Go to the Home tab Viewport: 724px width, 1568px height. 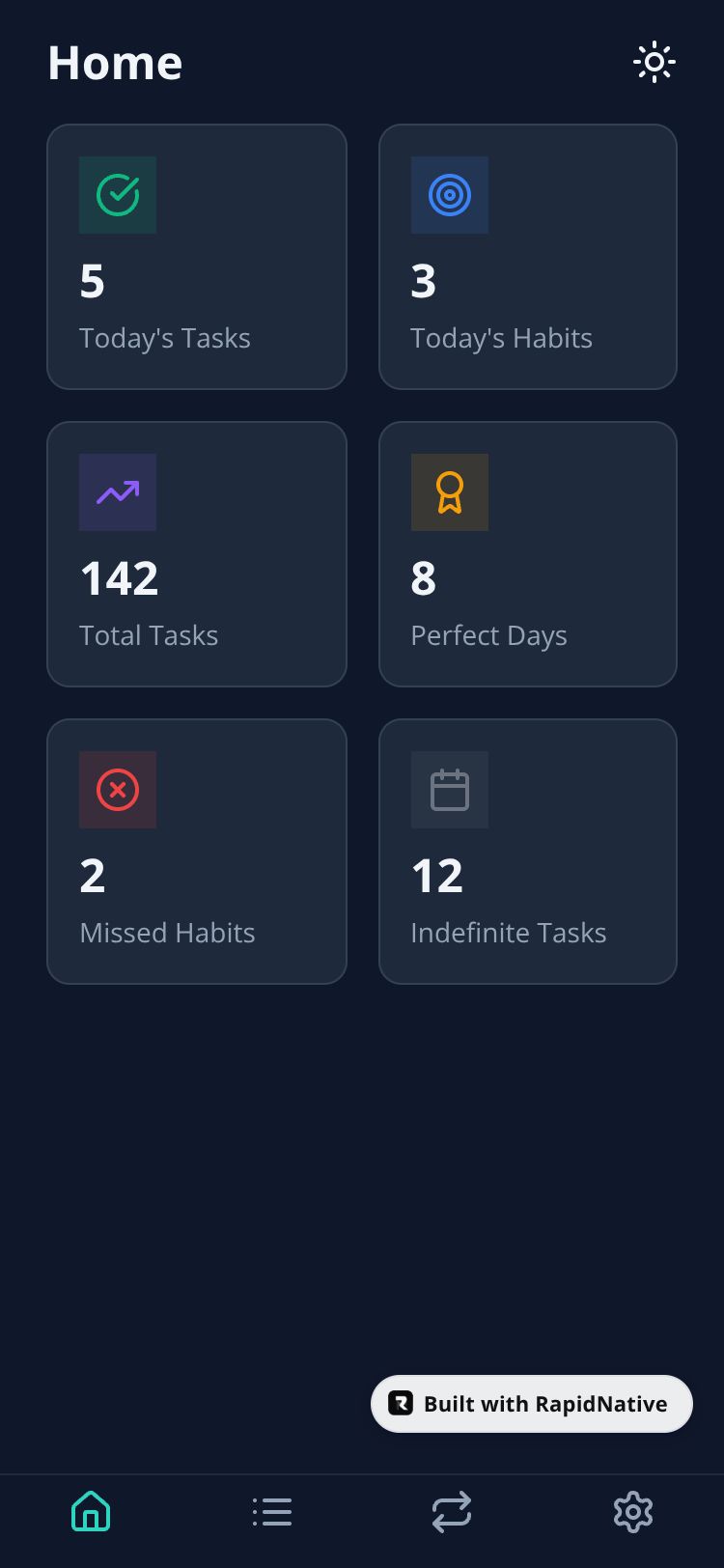pyautogui.click(x=91, y=1512)
